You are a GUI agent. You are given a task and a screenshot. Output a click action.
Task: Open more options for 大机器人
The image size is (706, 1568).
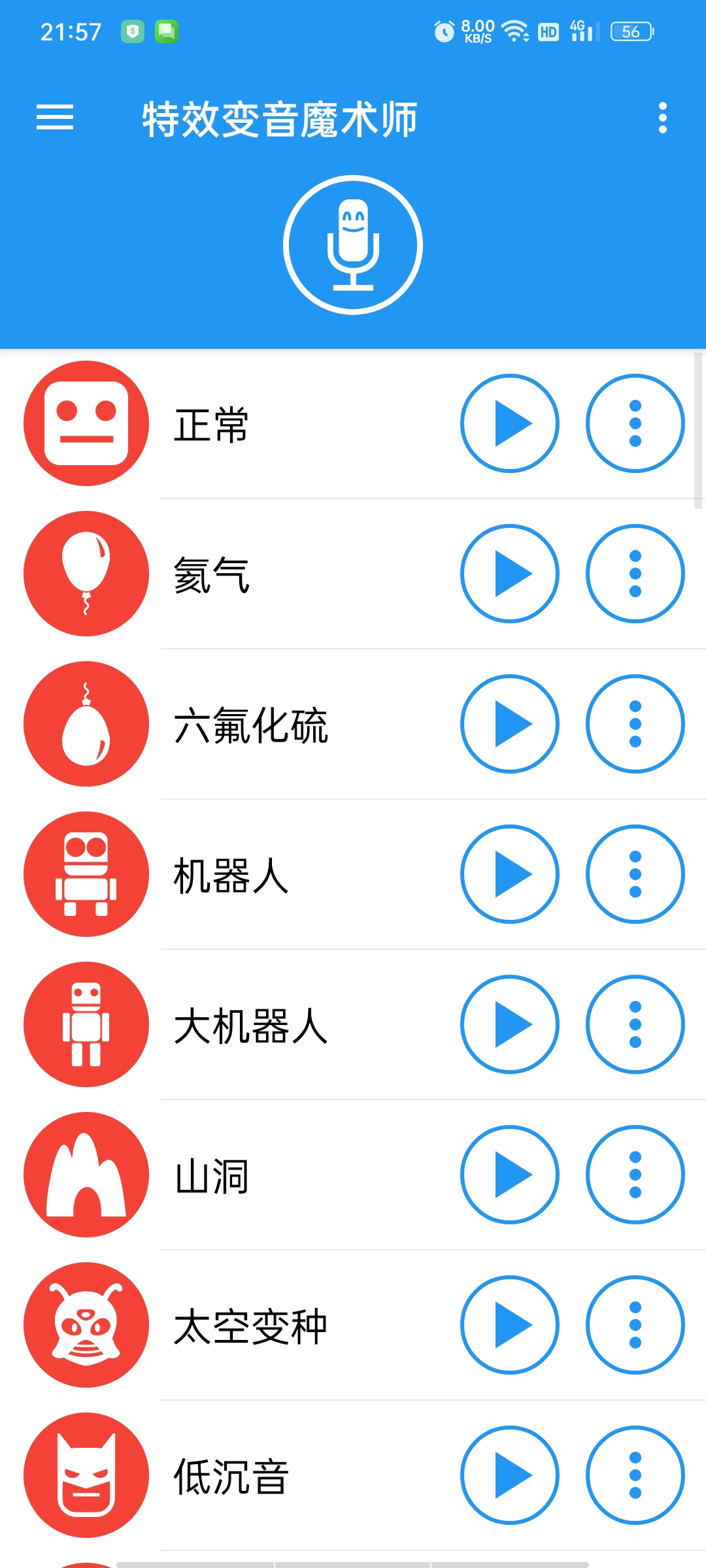tap(635, 1024)
